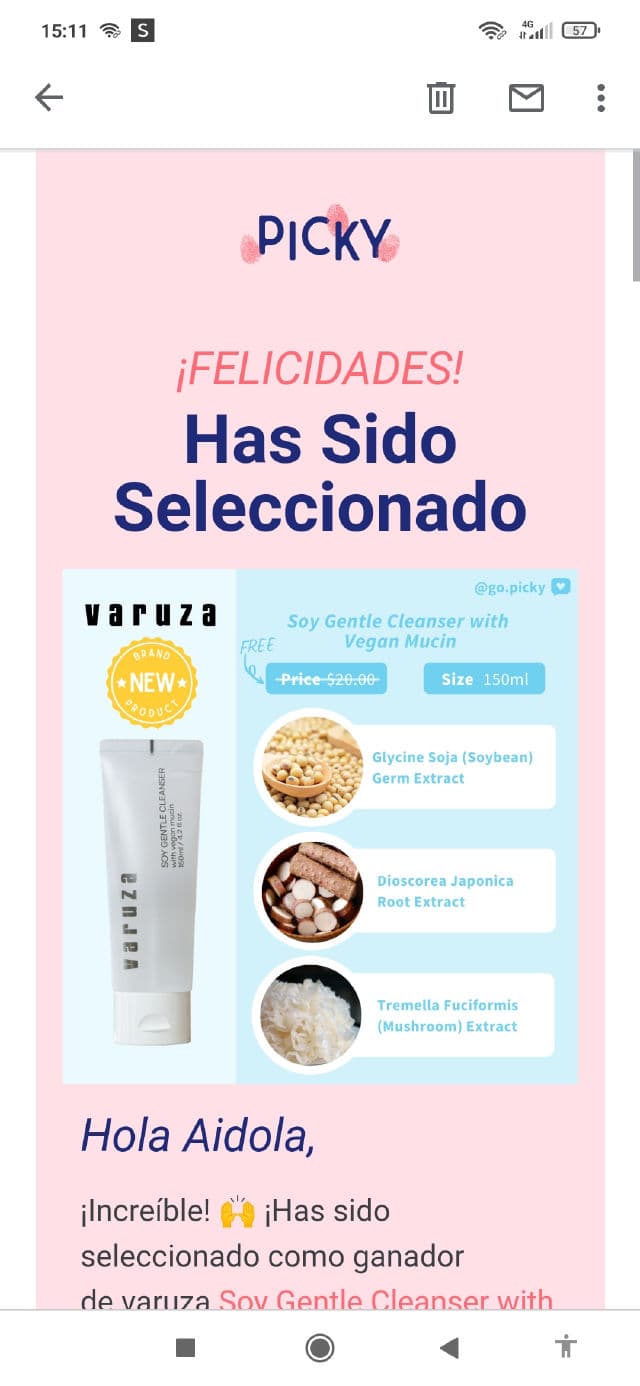This screenshot has width=640, height=1386.
Task: Tap the system home button
Action: [x=320, y=1347]
